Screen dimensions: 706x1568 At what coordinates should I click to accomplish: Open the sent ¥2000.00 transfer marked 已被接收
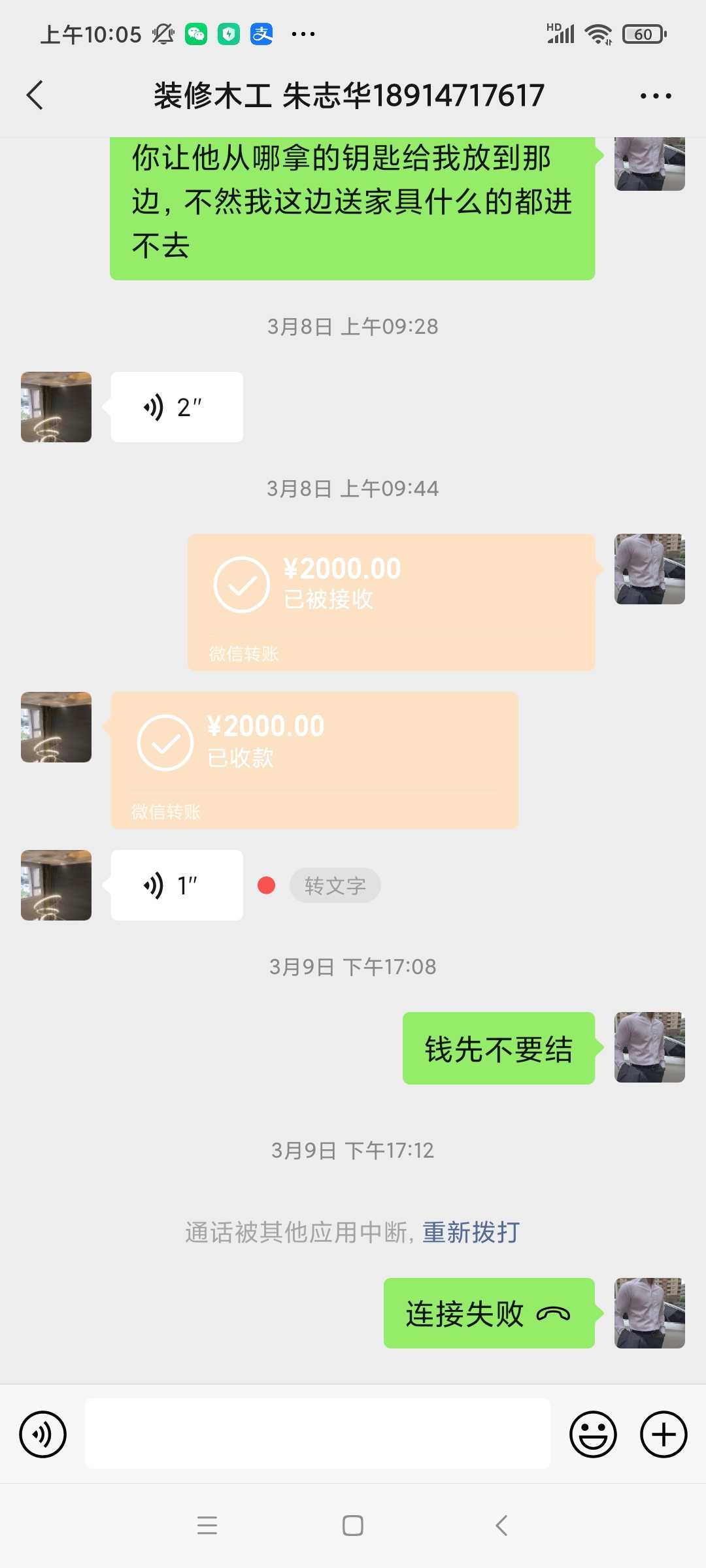pyautogui.click(x=391, y=602)
